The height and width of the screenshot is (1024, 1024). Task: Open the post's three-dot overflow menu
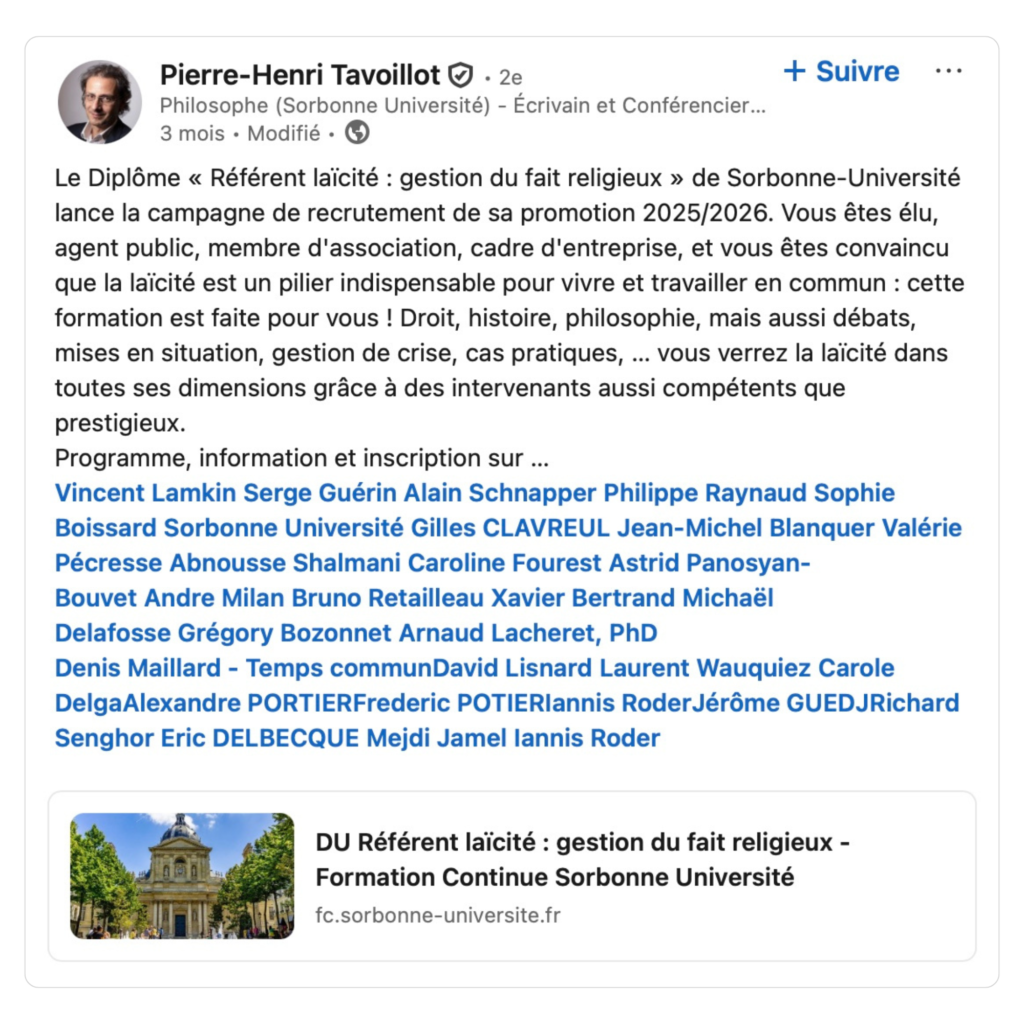coord(947,72)
